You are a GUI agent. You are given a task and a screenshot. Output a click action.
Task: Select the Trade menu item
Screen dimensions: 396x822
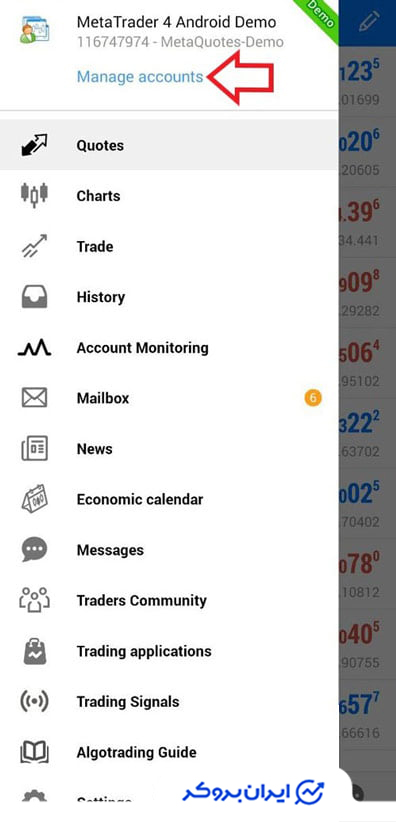click(x=168, y=246)
